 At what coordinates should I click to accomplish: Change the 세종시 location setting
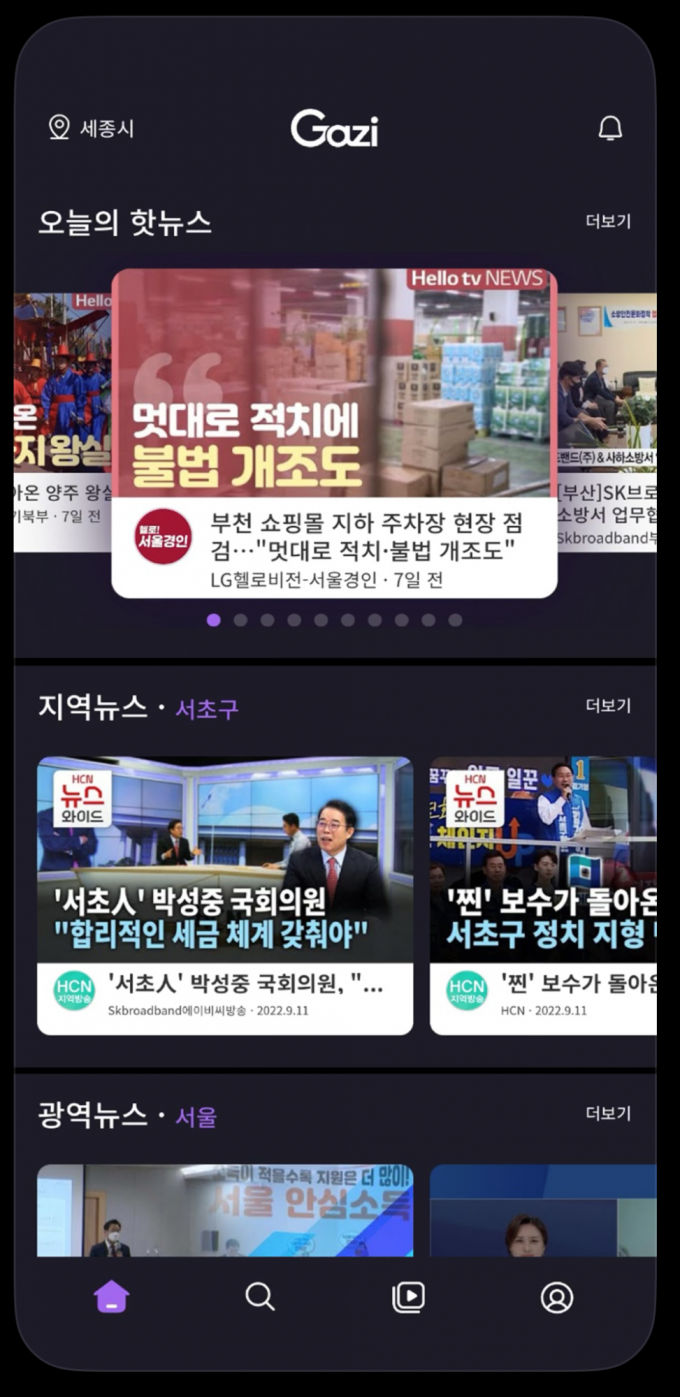(x=91, y=128)
